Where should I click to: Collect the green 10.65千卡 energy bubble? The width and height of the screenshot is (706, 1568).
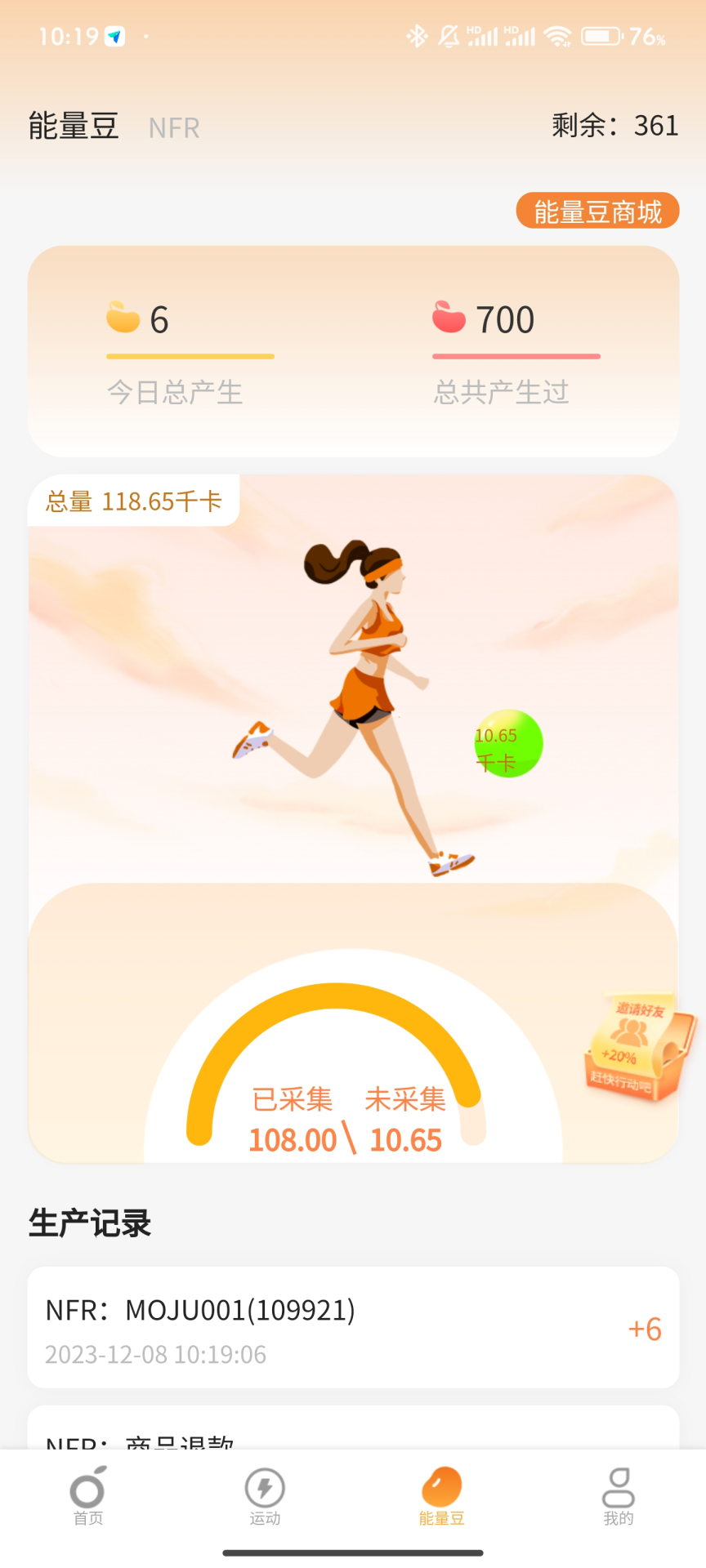click(x=508, y=743)
